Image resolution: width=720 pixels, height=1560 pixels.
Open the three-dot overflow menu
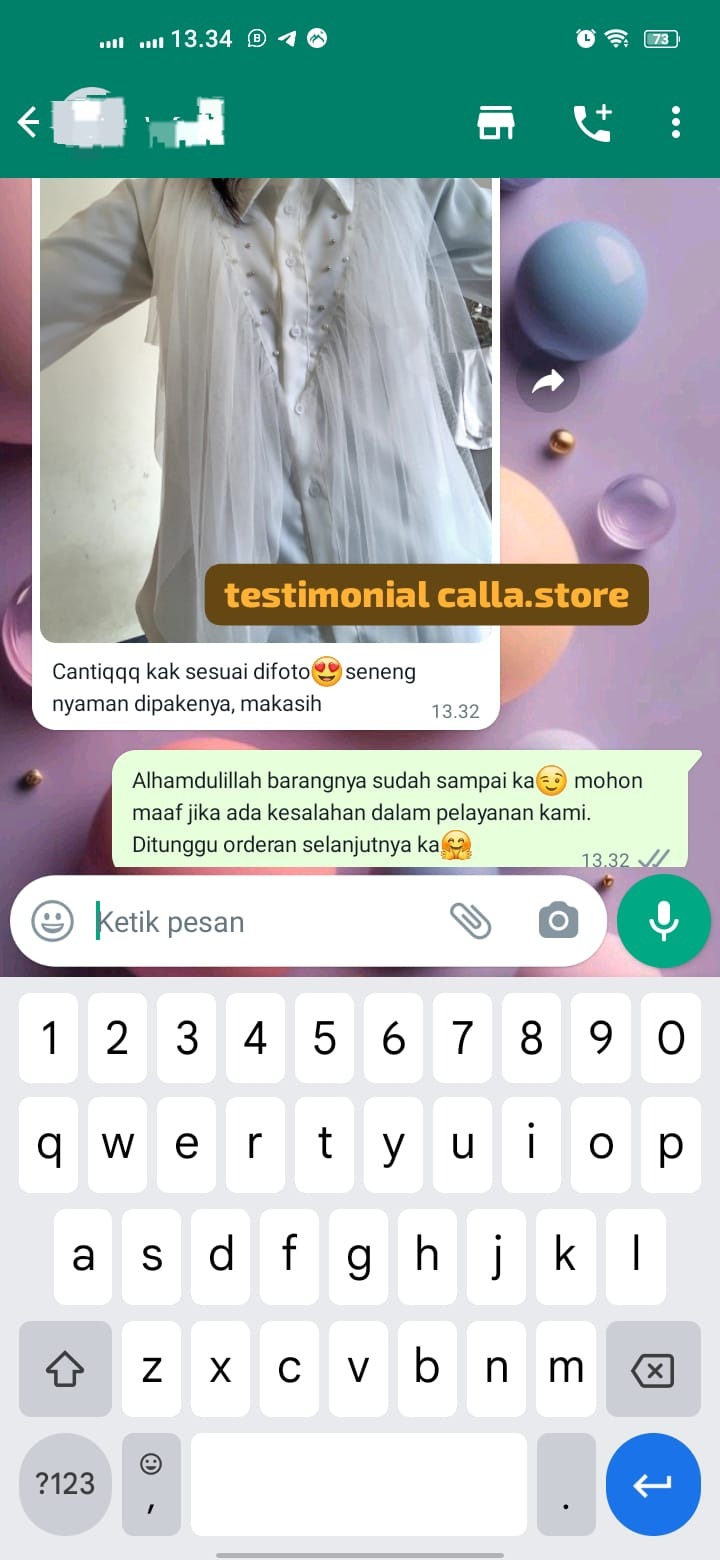pyautogui.click(x=676, y=122)
